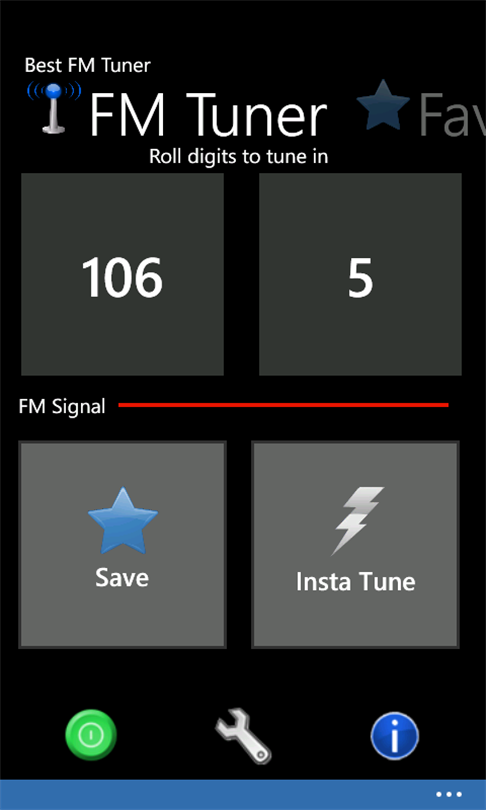Select the decimal digit 5 tile
This screenshot has height=810, width=486.
tap(360, 274)
